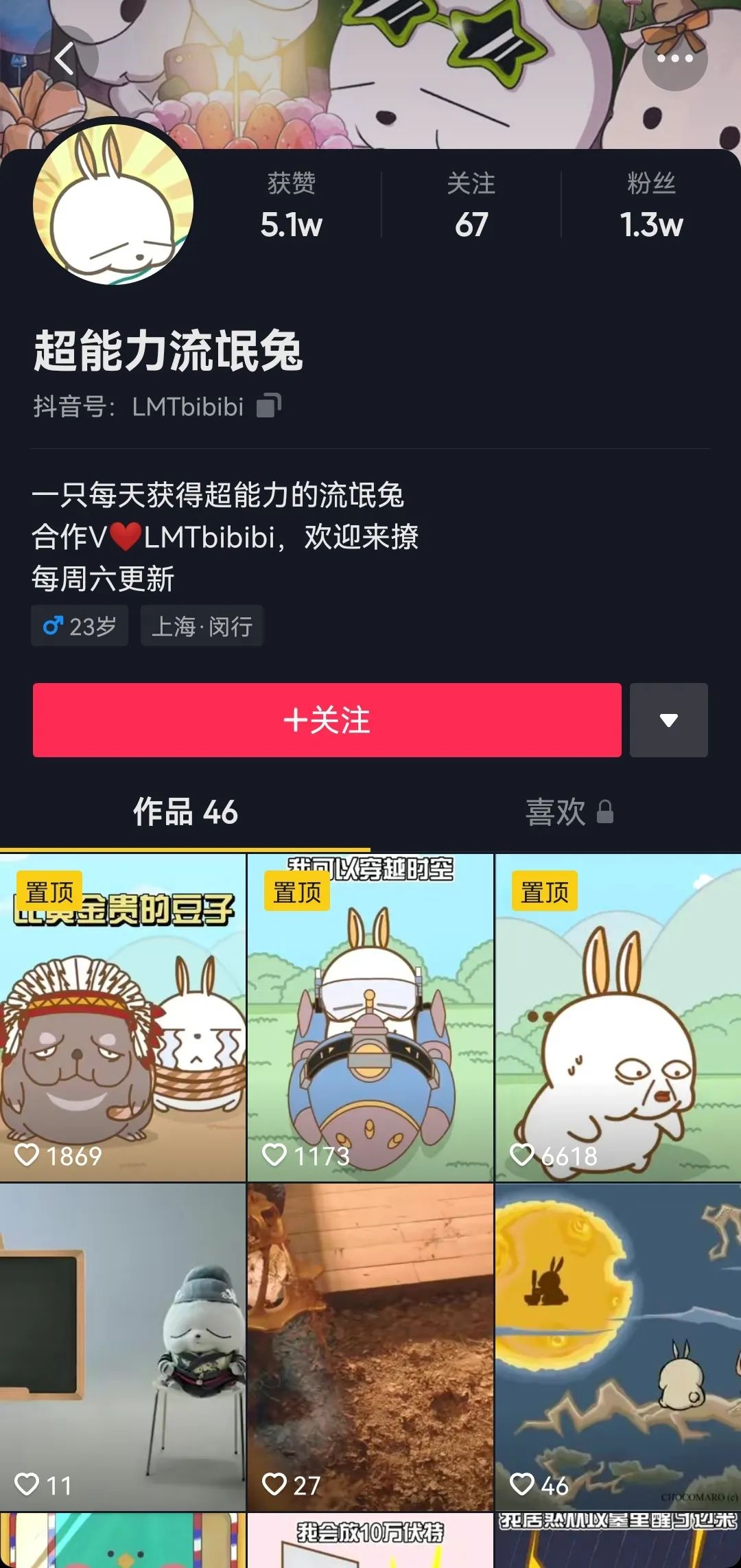Follow 超能力流氓兔 with the +关注 button
The height and width of the screenshot is (1568, 741).
coord(327,720)
